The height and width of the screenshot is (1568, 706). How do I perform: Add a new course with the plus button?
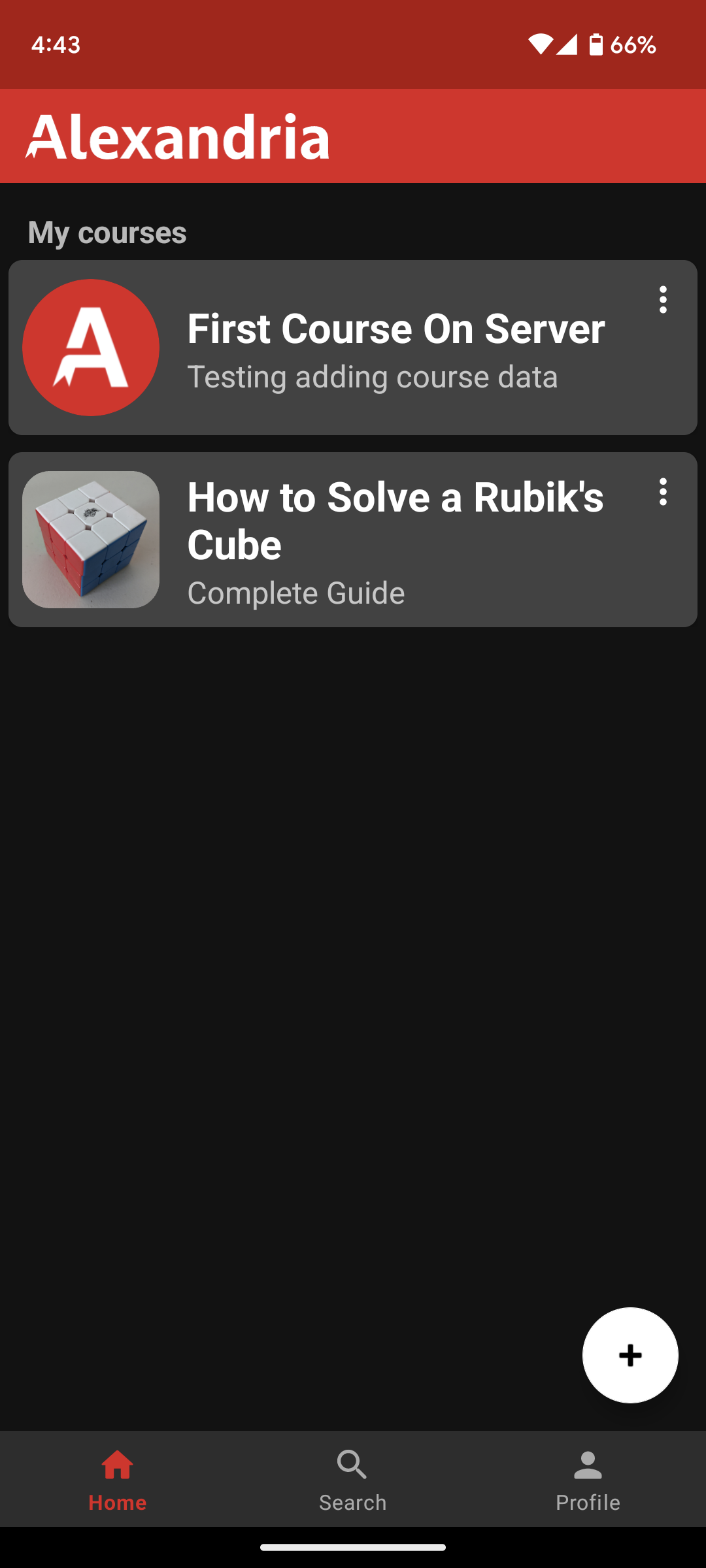tap(630, 1355)
